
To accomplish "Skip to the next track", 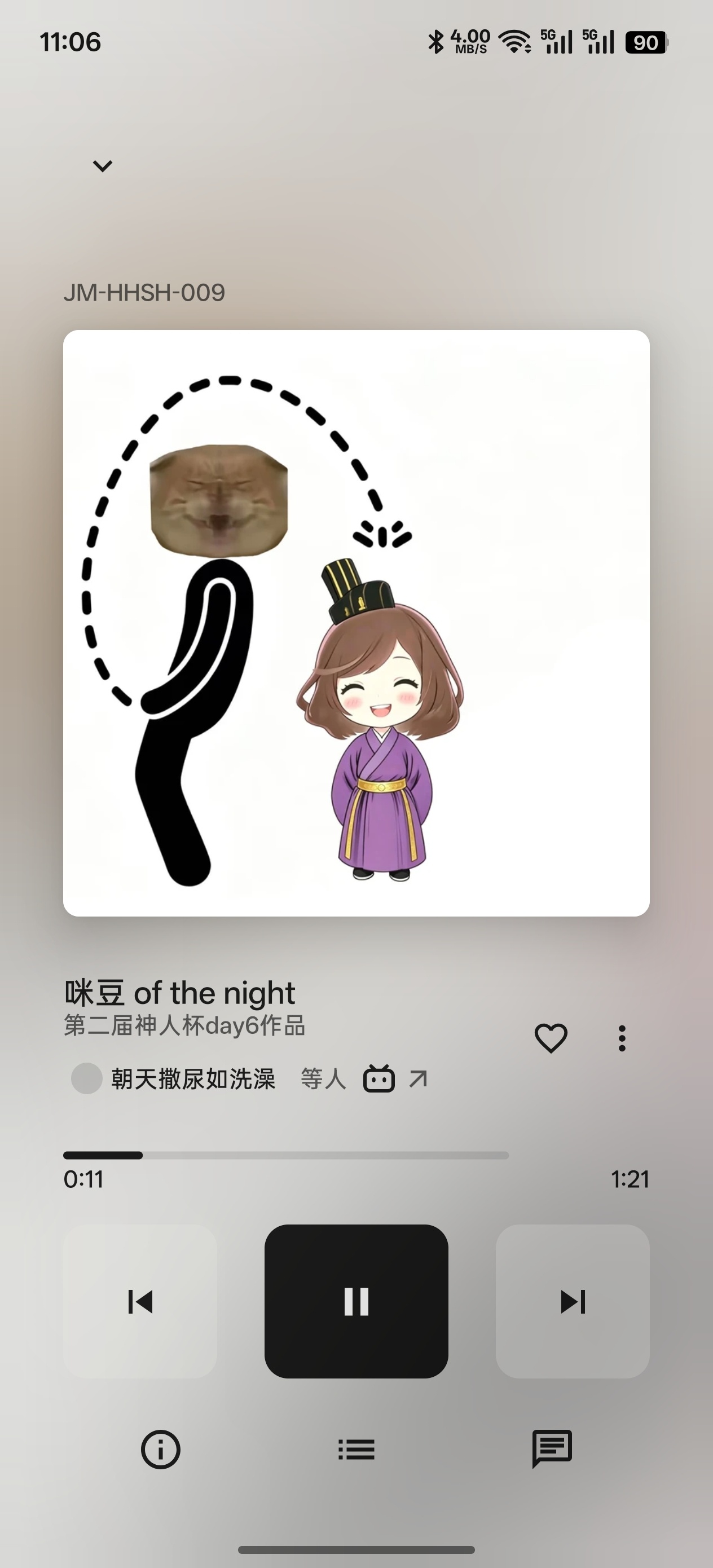I will point(573,1301).
